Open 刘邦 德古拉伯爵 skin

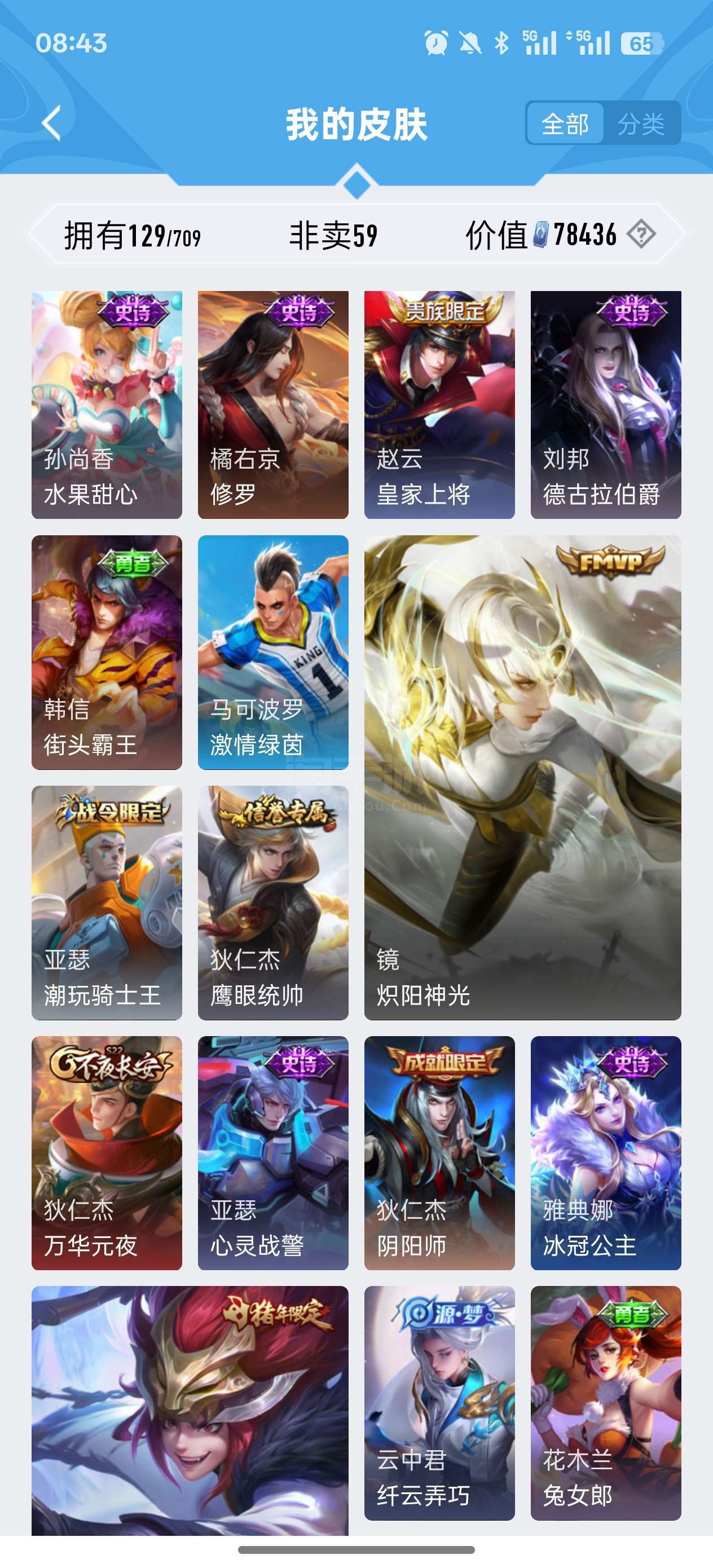[x=605, y=404]
